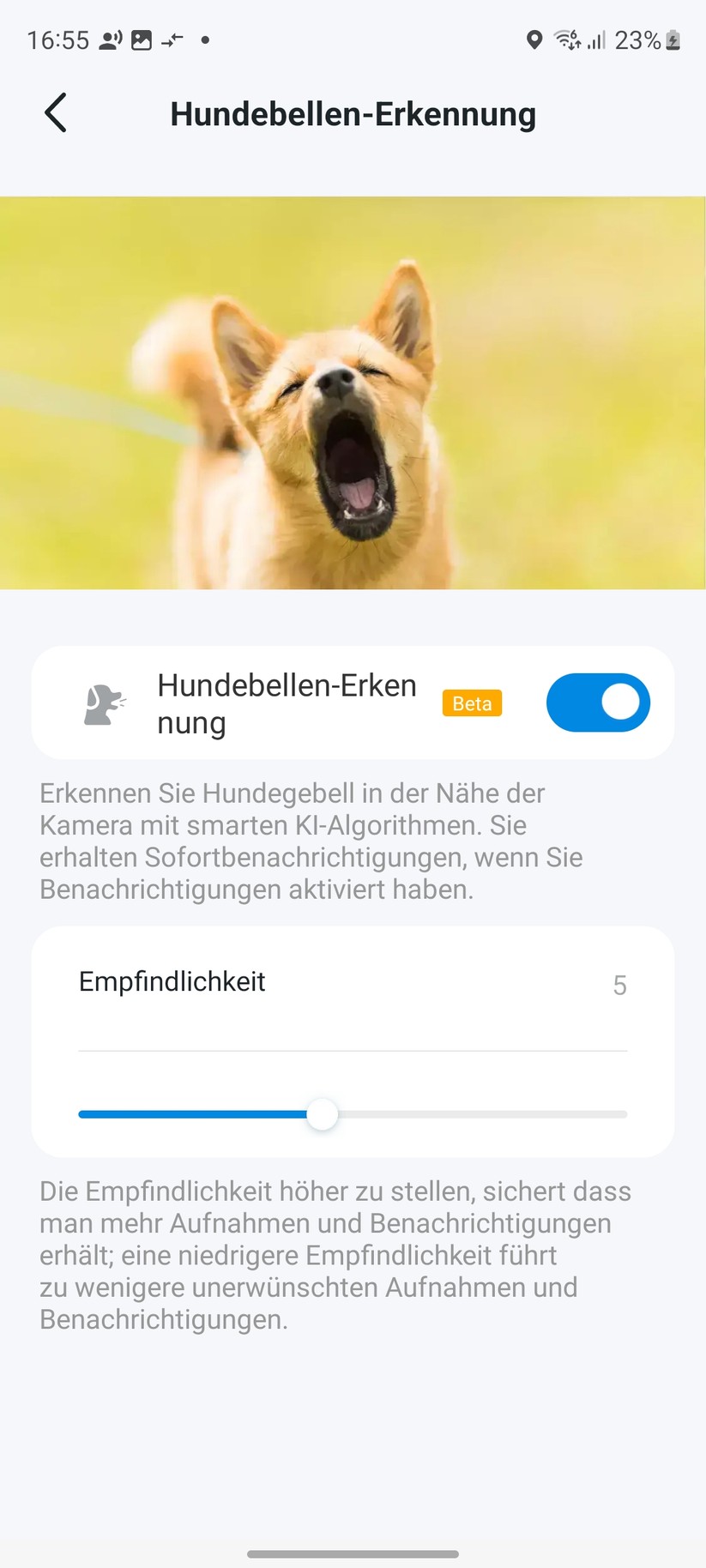
Task: Disable Hundebellen-Erkennung with the switch
Action: click(x=598, y=703)
